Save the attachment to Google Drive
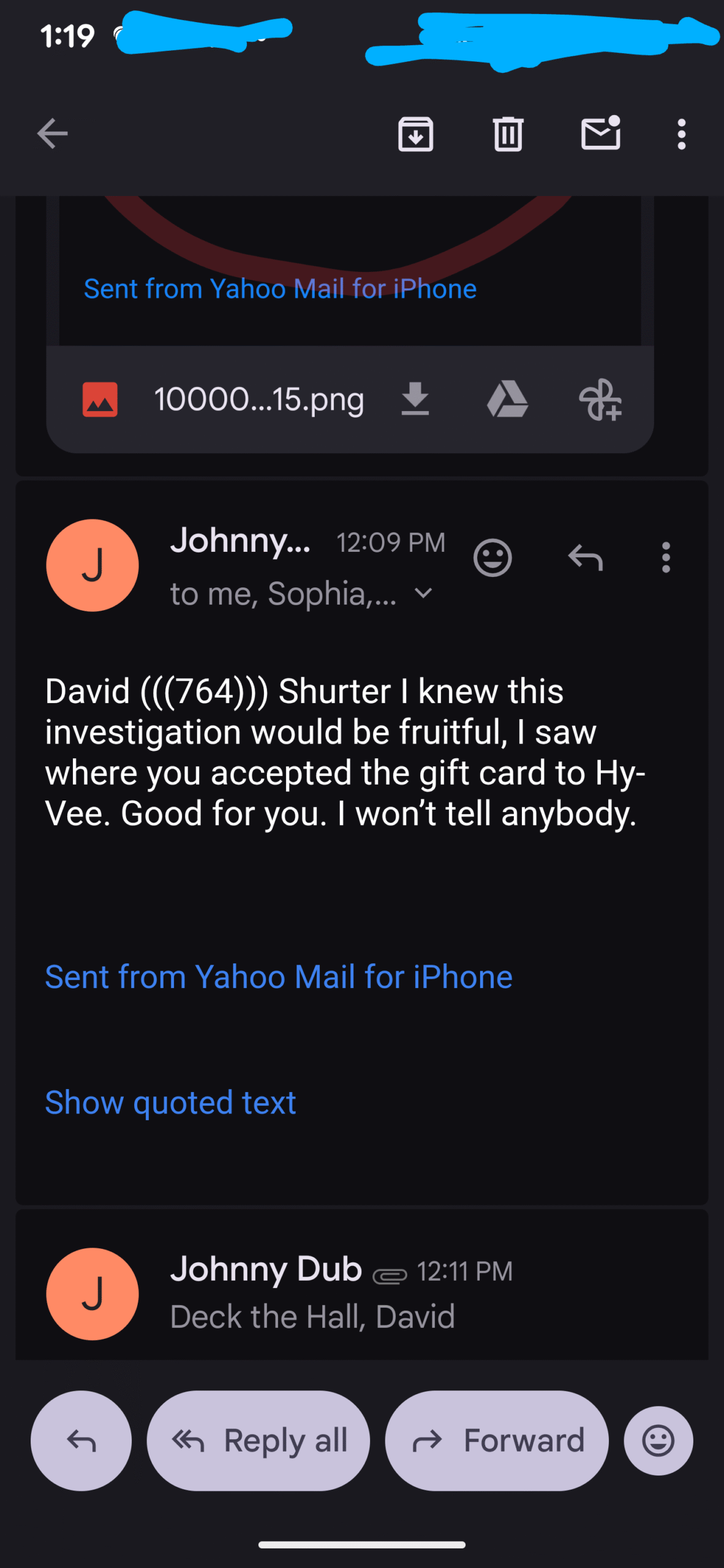 507,399
